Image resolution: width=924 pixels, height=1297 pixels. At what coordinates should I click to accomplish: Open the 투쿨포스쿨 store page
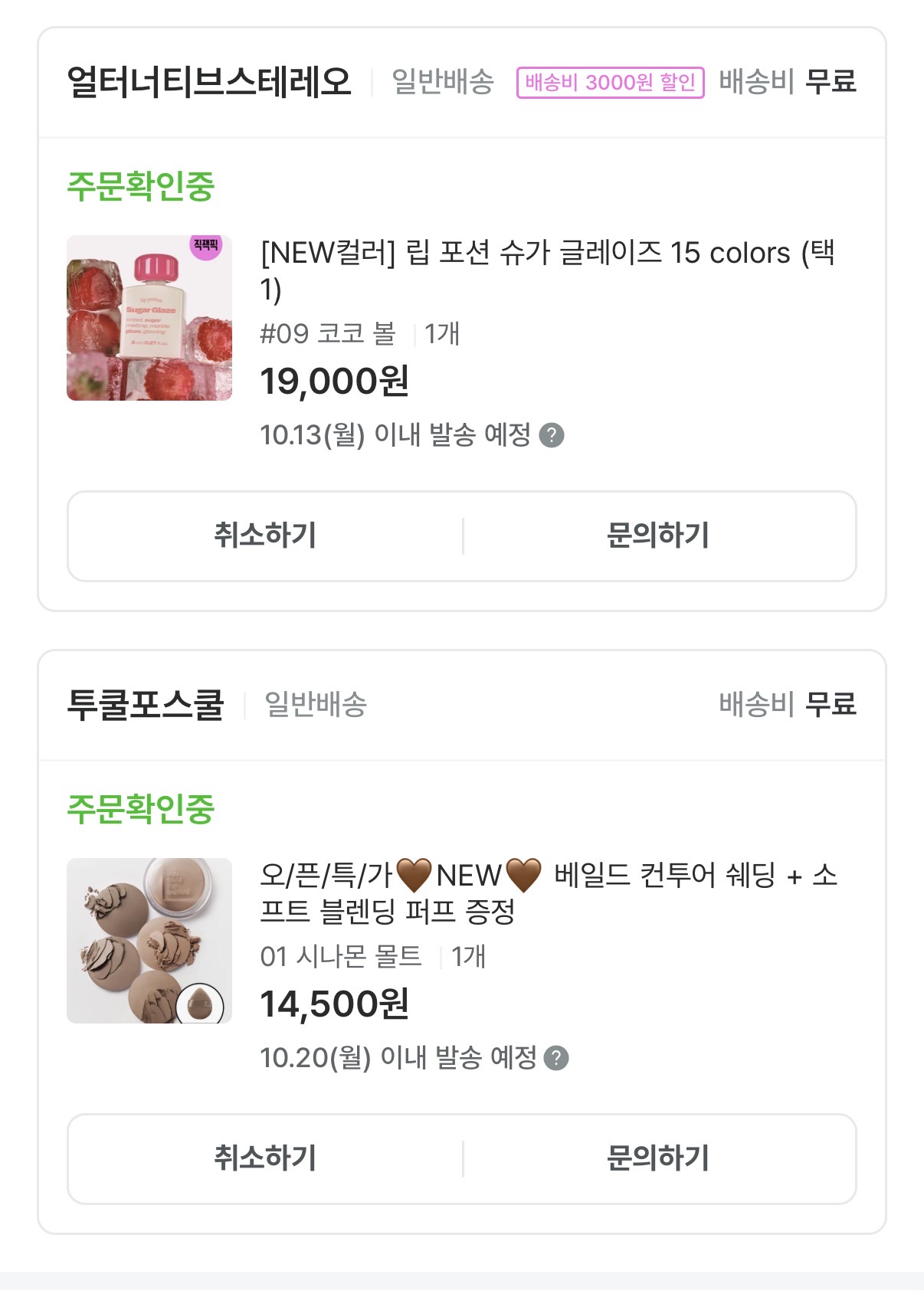[146, 705]
